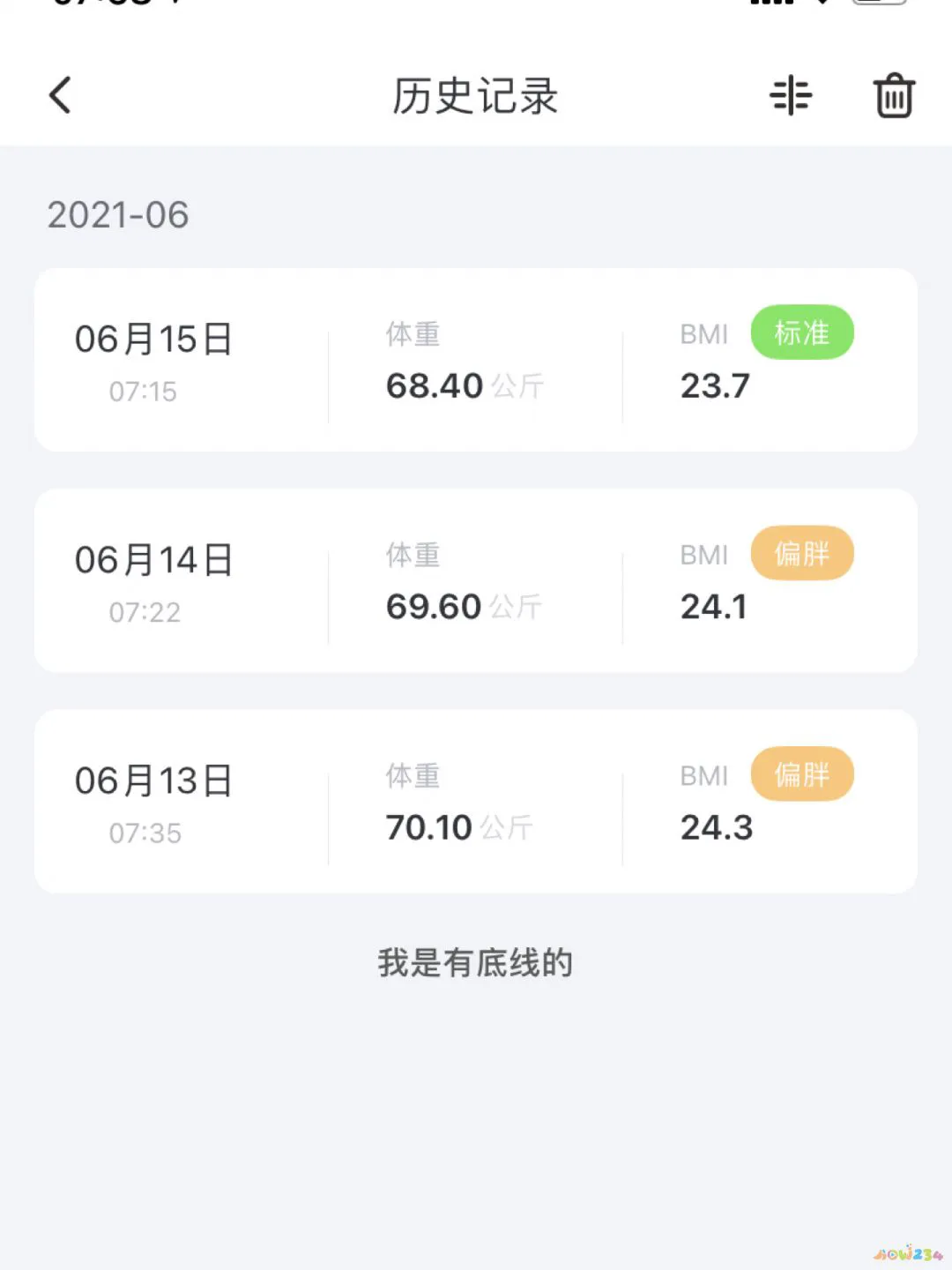Click the trash icon to delete records
The width and height of the screenshot is (952, 1270).
point(893,97)
